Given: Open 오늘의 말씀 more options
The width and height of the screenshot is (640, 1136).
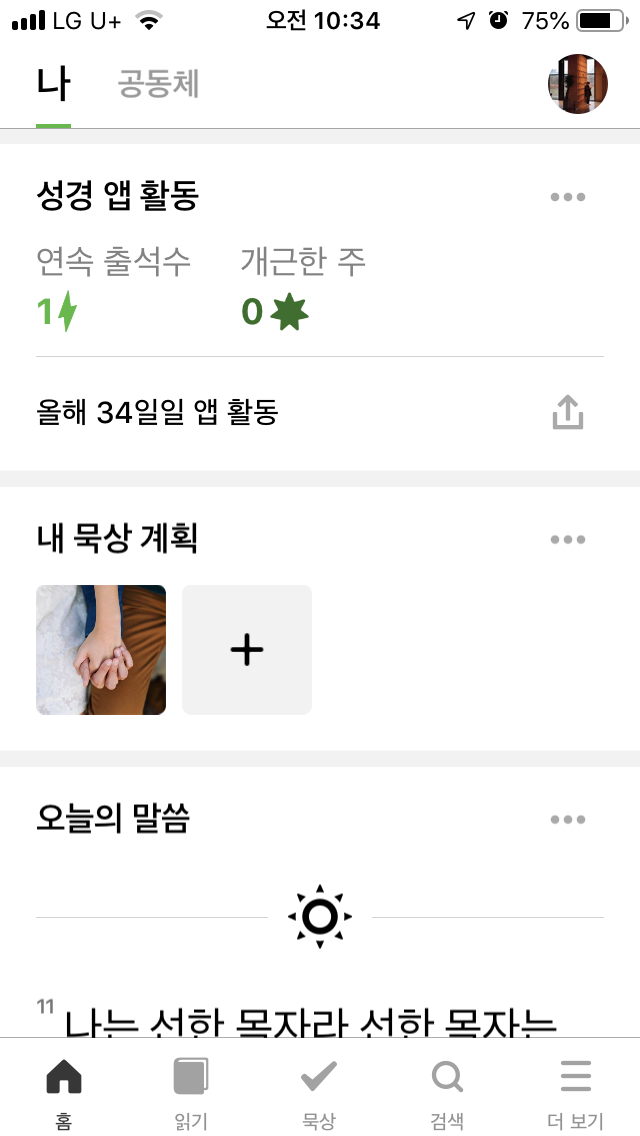Looking at the screenshot, I should 567,820.
